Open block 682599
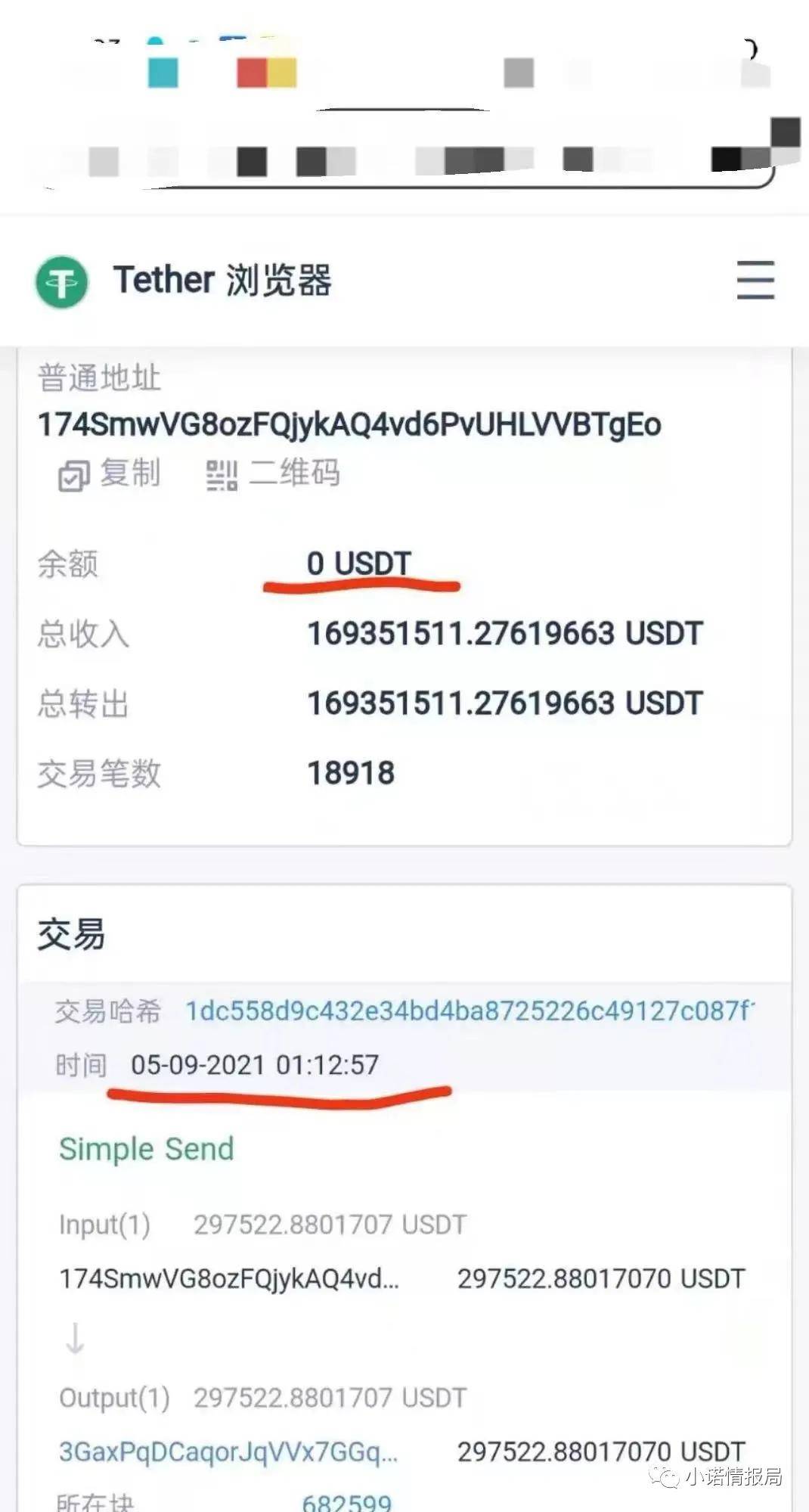Viewport: 809px width, 1512px height. (x=347, y=1501)
